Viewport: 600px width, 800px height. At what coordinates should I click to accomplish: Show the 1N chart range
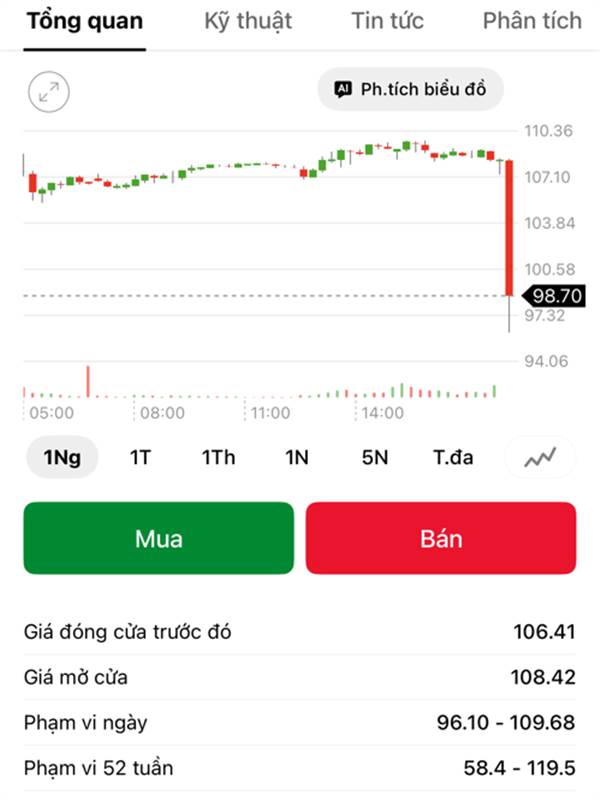(x=297, y=458)
